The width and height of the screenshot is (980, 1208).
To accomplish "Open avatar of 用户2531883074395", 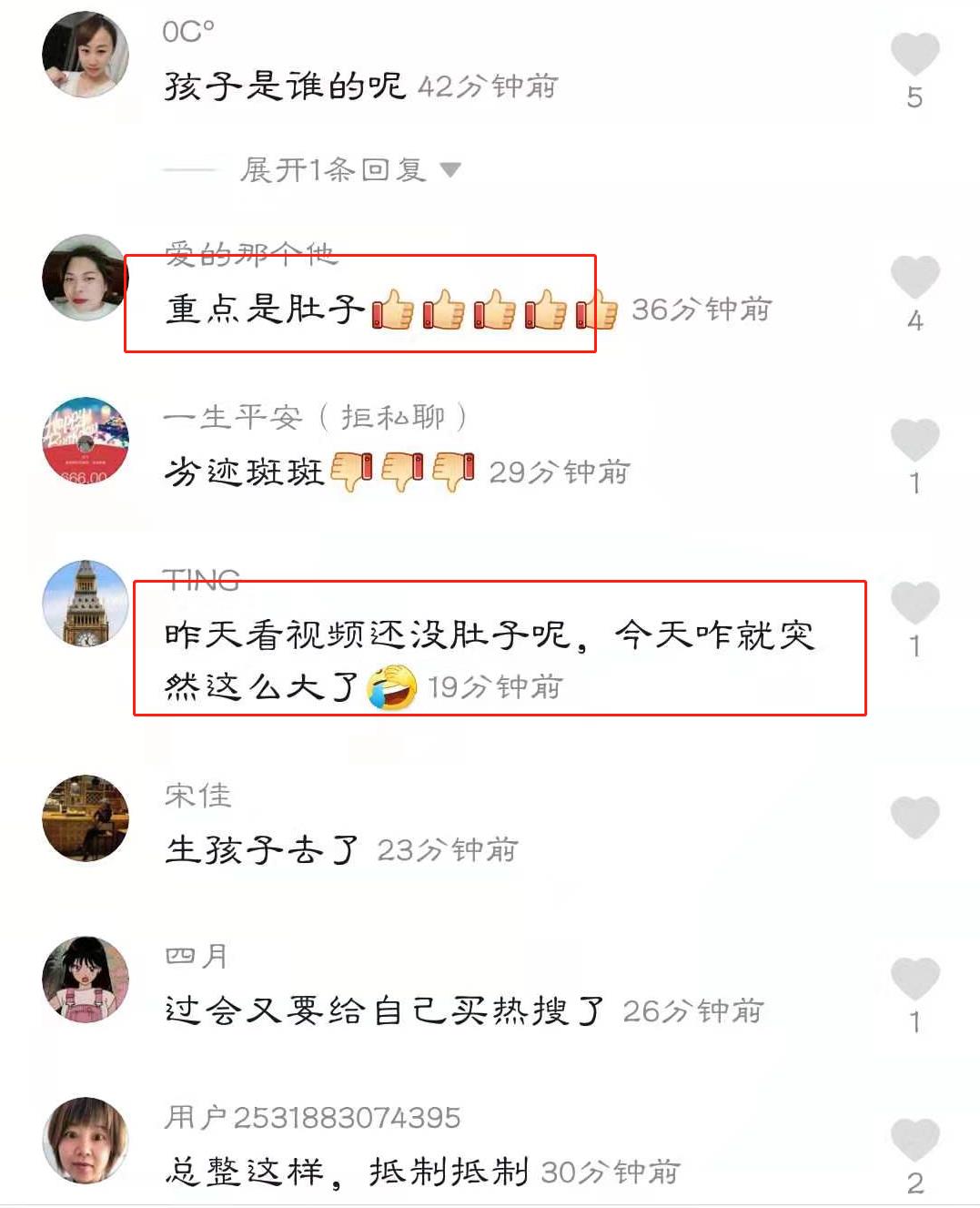I will [86, 1138].
